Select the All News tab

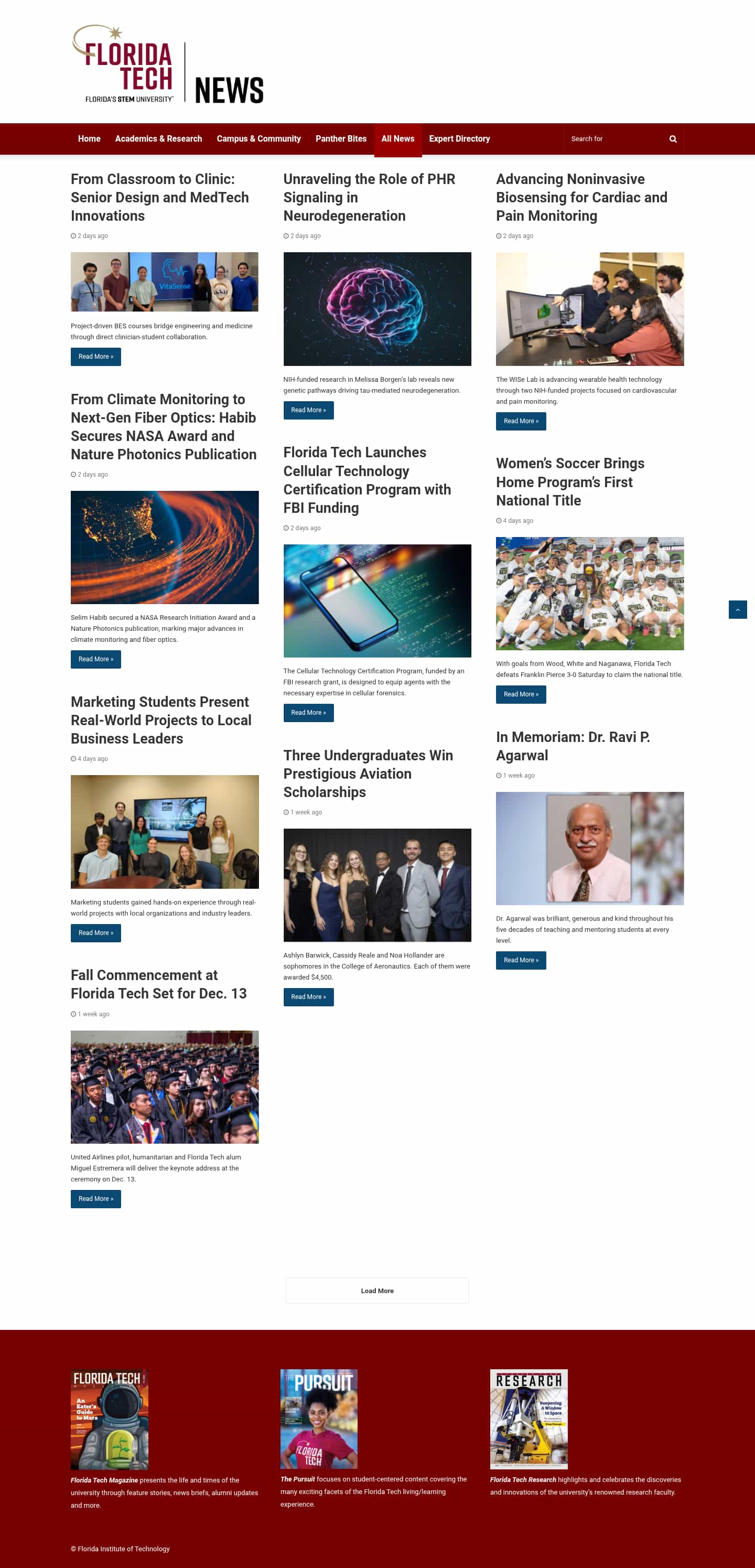397,139
